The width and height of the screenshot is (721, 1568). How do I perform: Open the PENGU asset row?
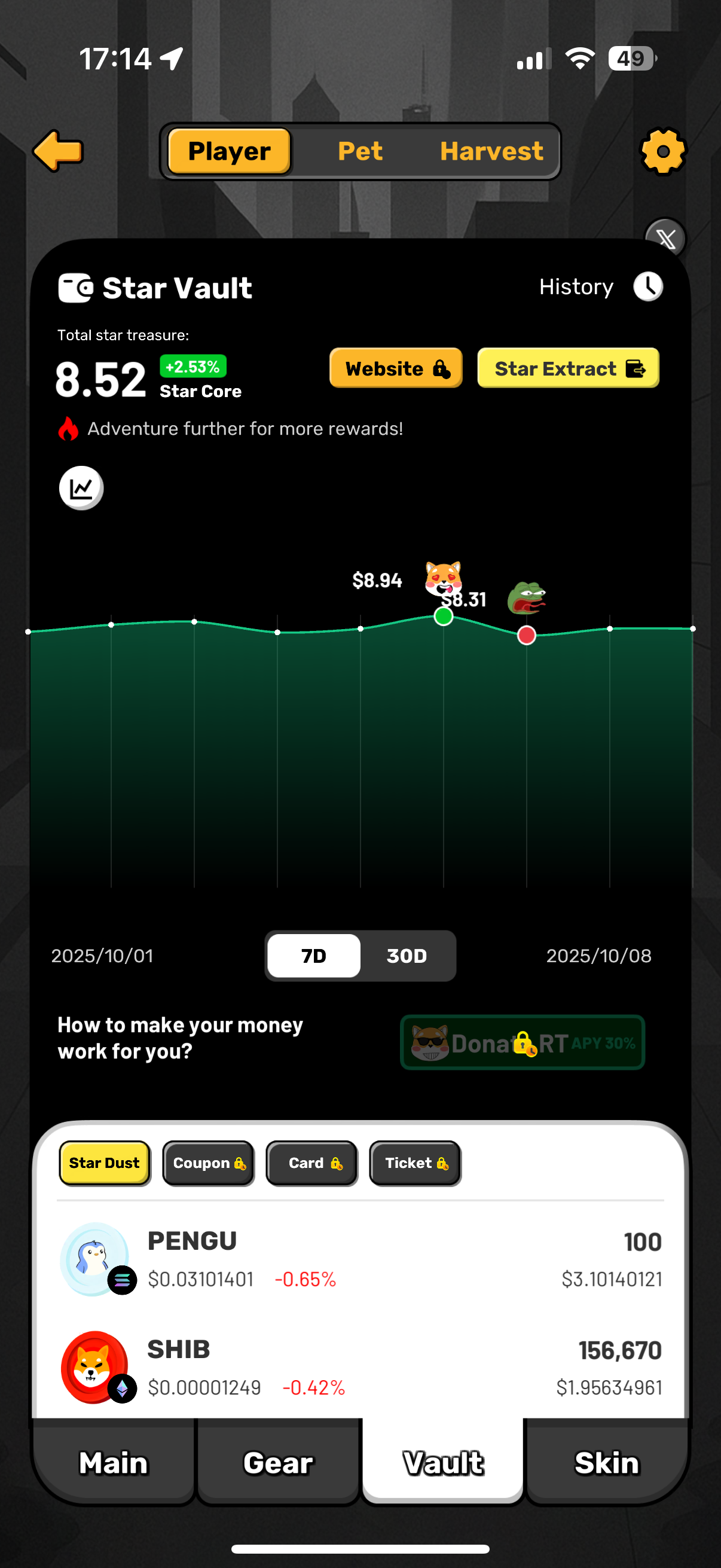click(360, 1259)
